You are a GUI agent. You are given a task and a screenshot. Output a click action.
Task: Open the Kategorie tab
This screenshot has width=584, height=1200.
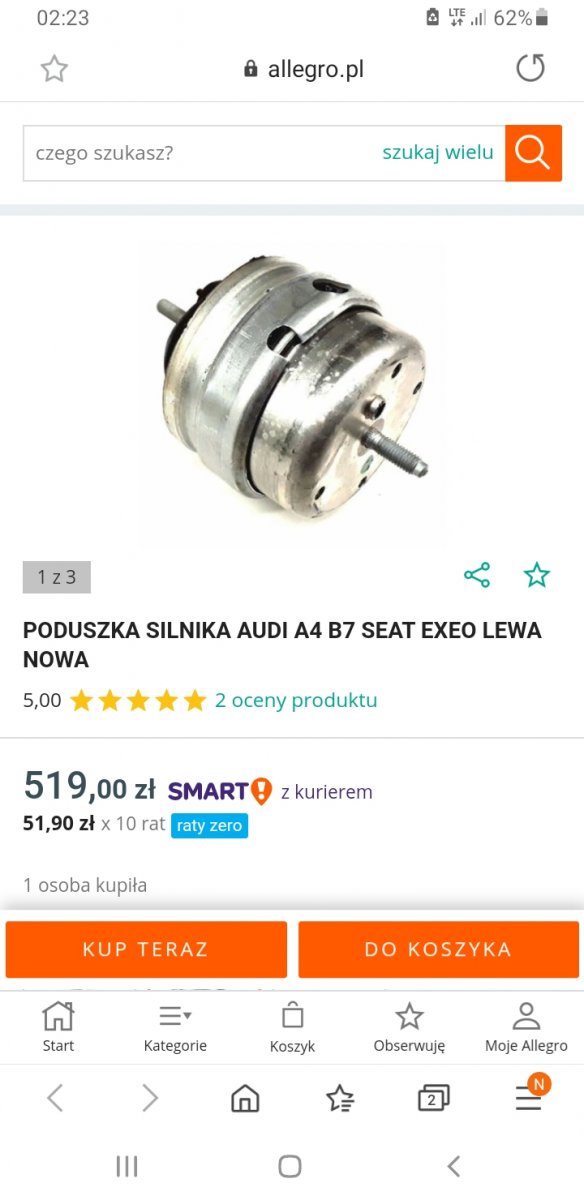[x=175, y=1027]
